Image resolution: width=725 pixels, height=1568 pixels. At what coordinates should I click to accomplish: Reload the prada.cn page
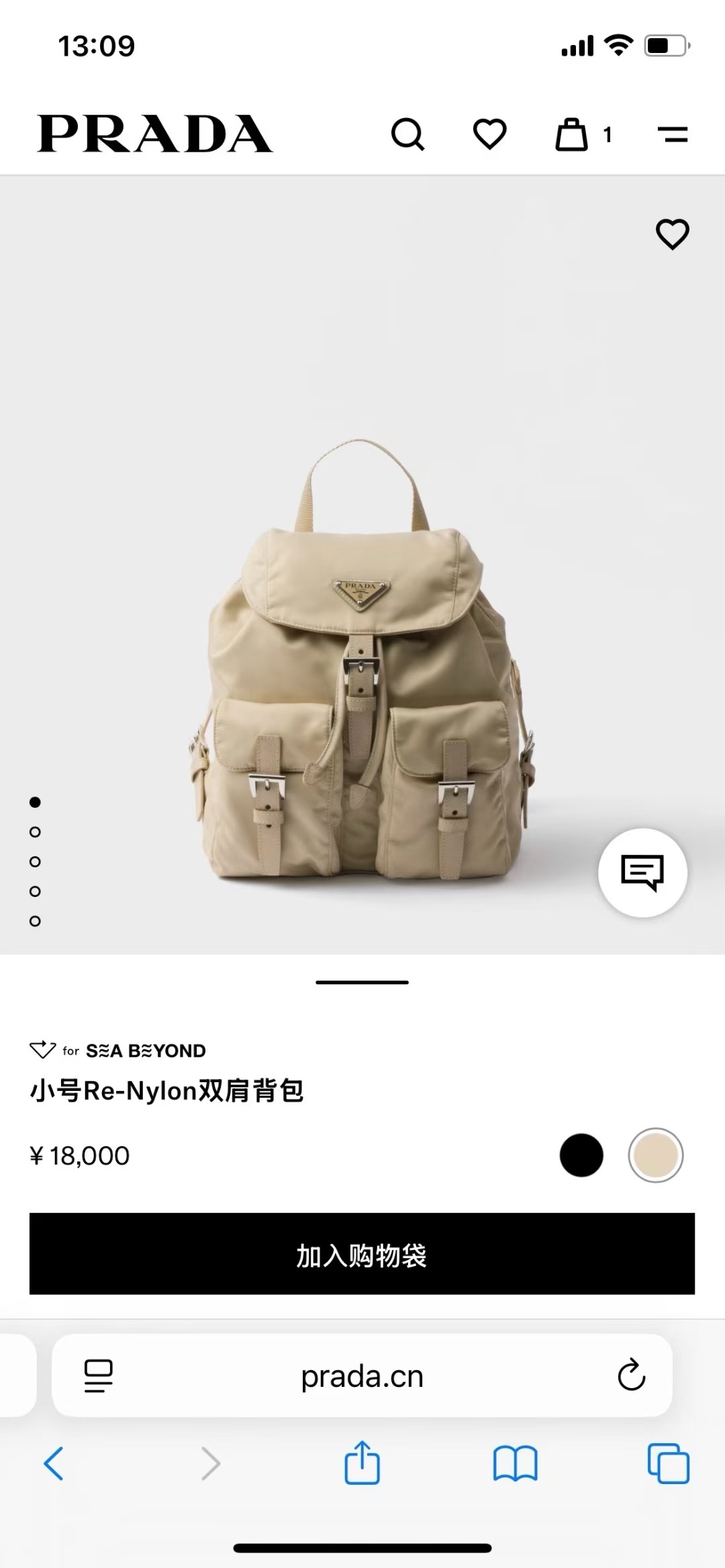coord(631,1375)
